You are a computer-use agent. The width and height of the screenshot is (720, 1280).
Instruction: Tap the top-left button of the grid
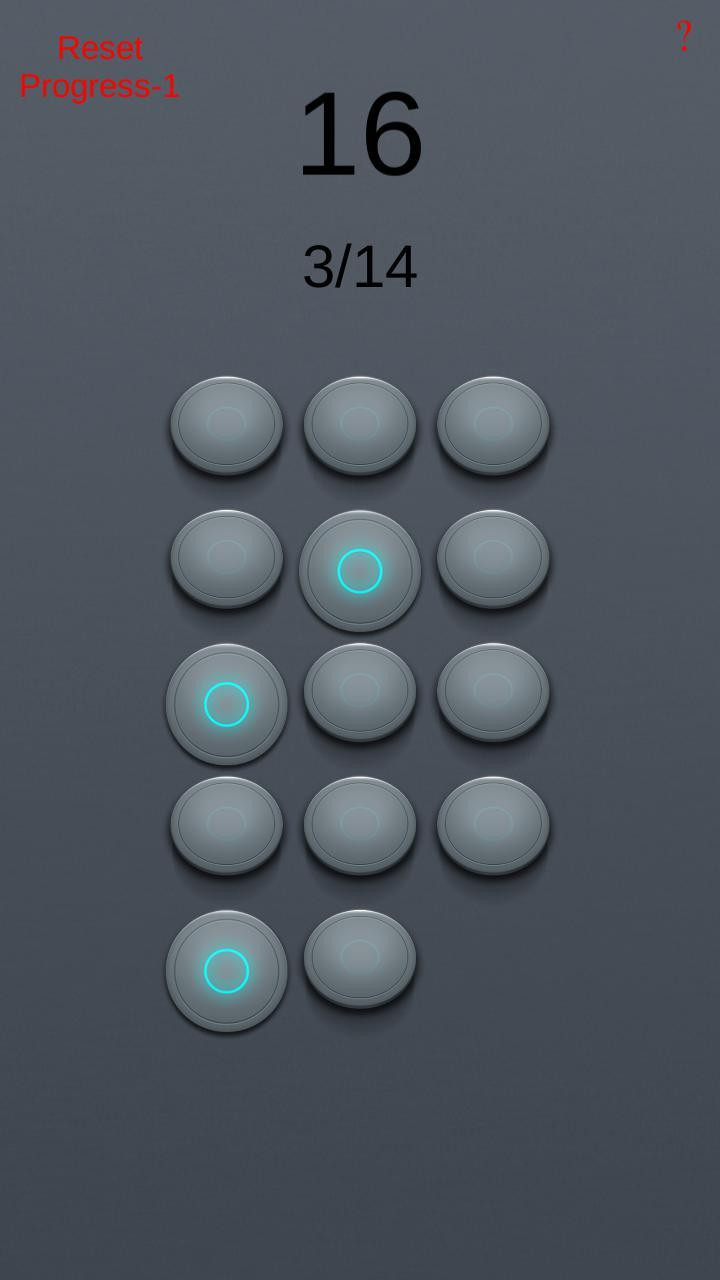227,423
